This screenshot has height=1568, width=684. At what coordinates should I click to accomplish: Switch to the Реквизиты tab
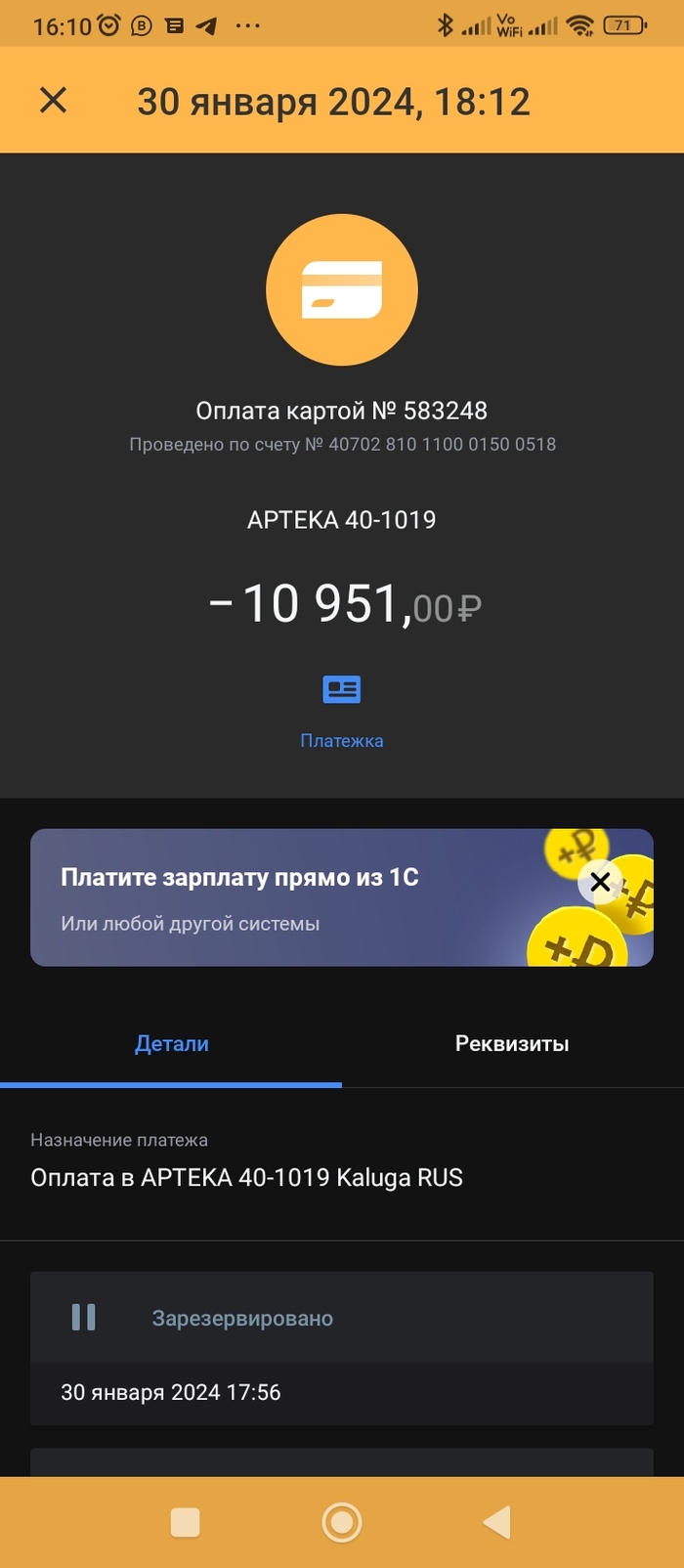pyautogui.click(x=512, y=1044)
